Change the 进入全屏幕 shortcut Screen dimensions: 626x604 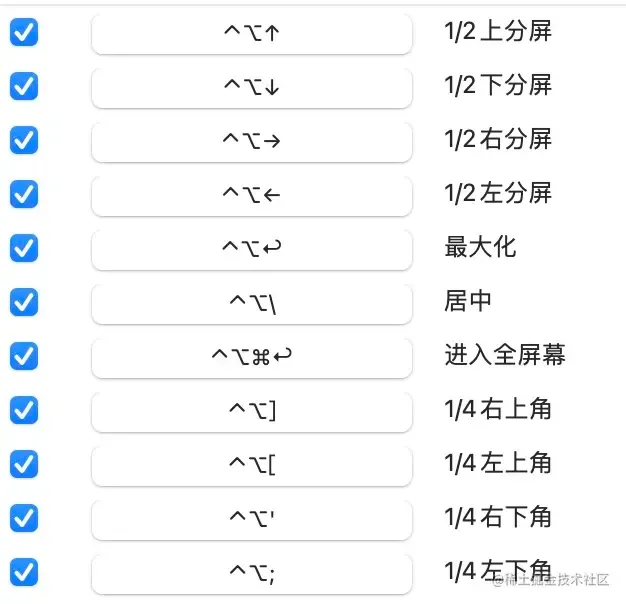coord(251,357)
